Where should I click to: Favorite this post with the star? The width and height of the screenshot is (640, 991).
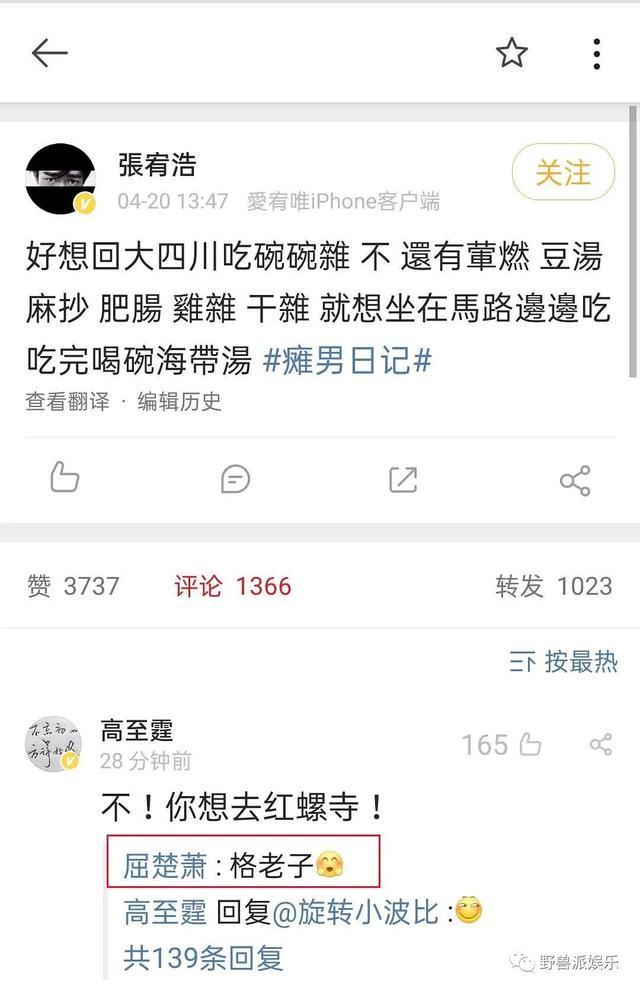(512, 53)
